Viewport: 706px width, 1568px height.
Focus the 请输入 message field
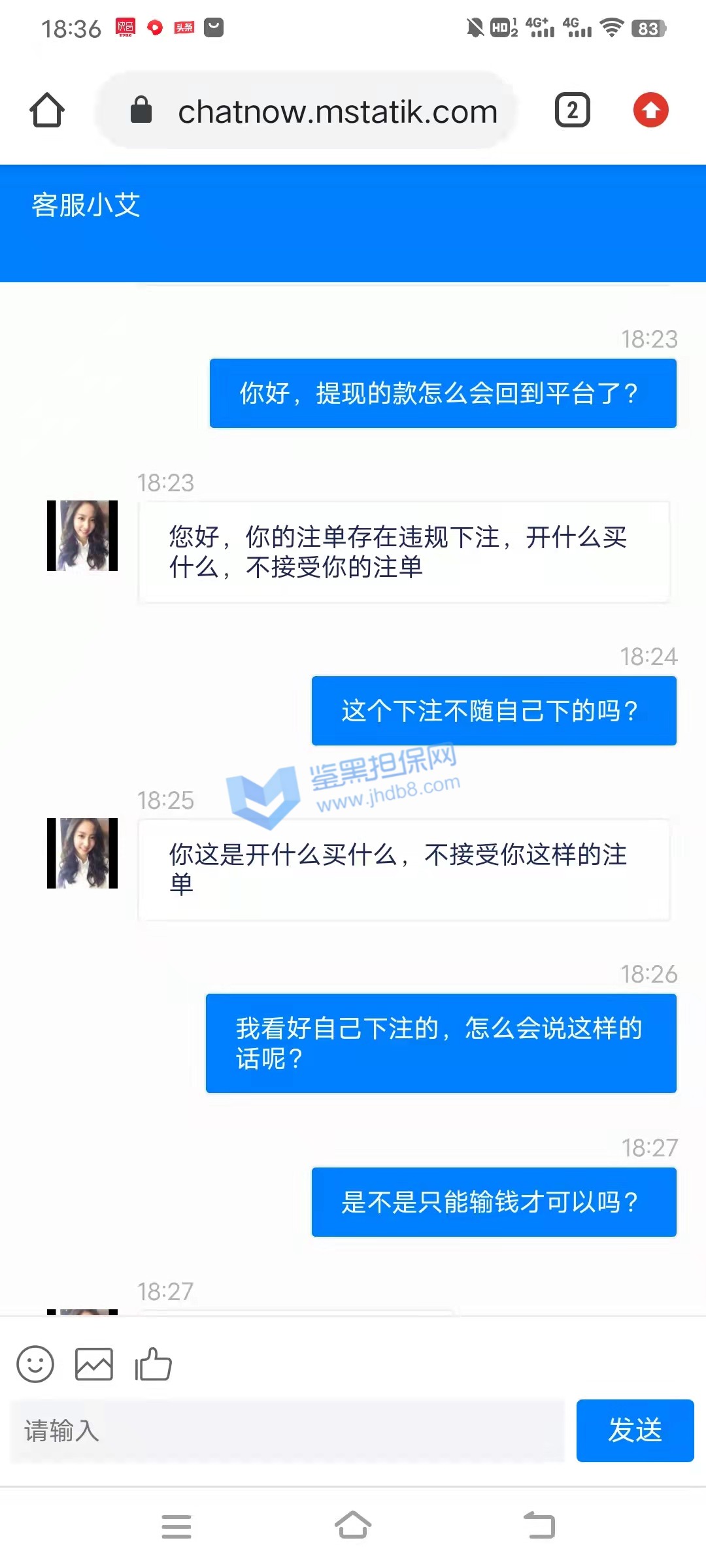tap(288, 1431)
